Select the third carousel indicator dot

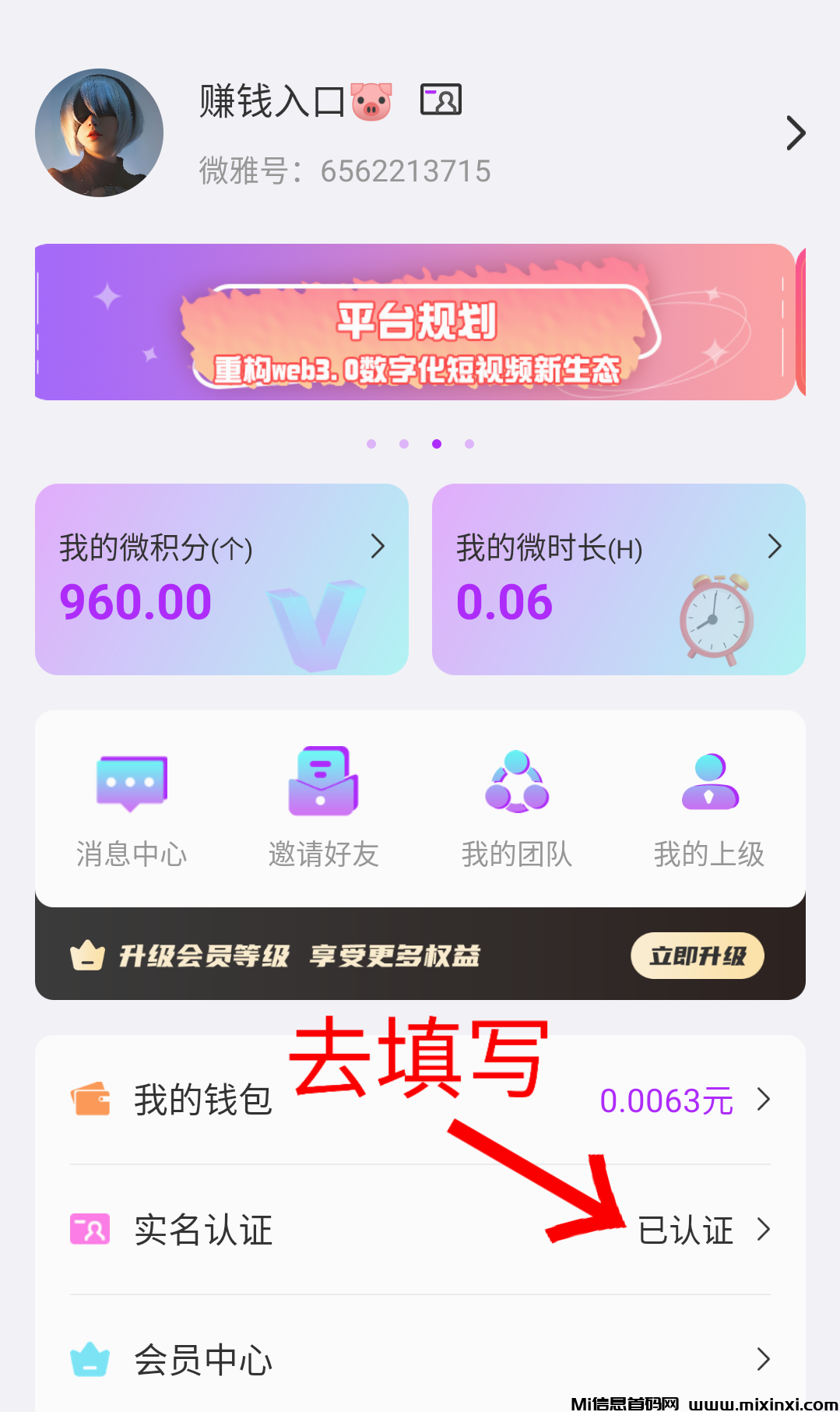tap(437, 444)
